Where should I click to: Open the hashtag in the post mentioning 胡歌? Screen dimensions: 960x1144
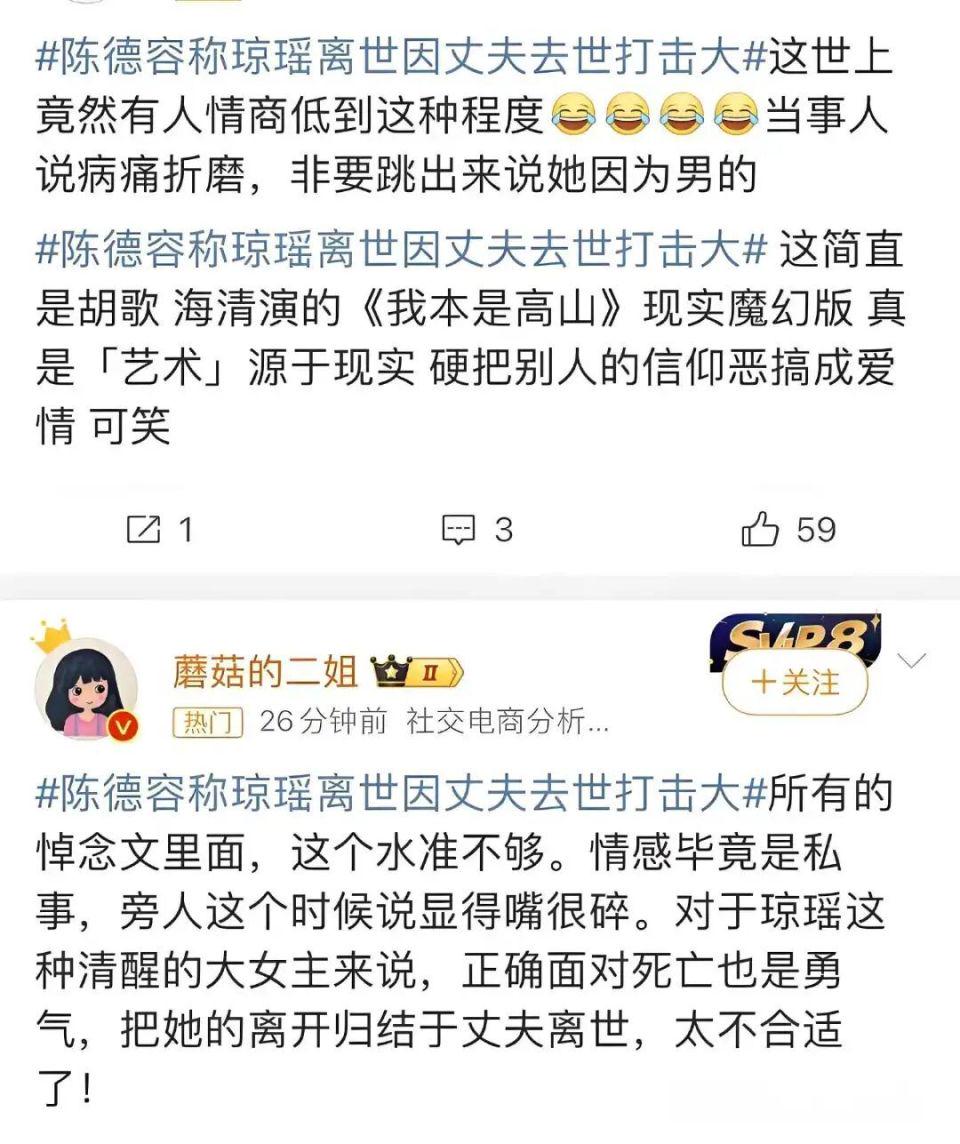click(x=400, y=248)
